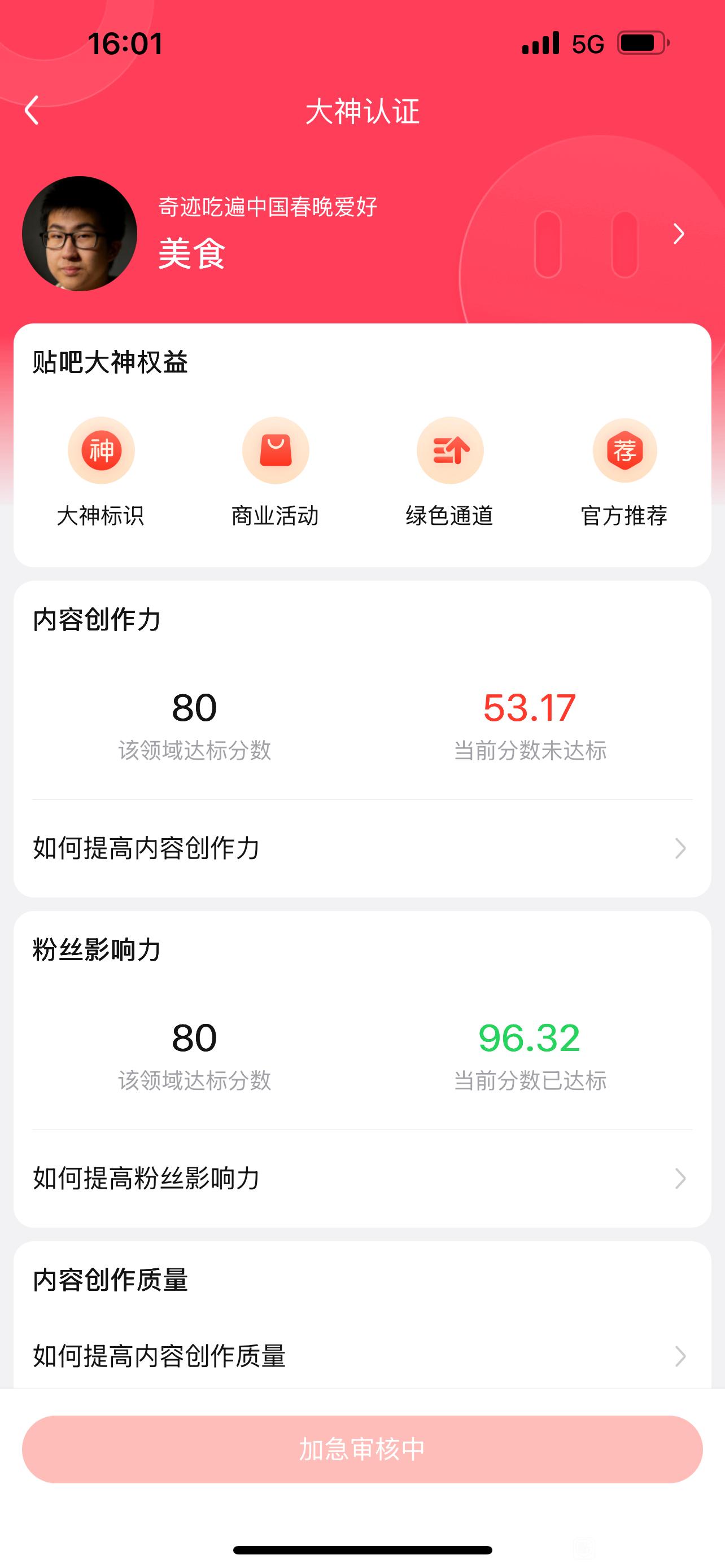725x1568 pixels.
Task: Open 如何提高内容创作质量 guide
Action: click(x=362, y=1356)
